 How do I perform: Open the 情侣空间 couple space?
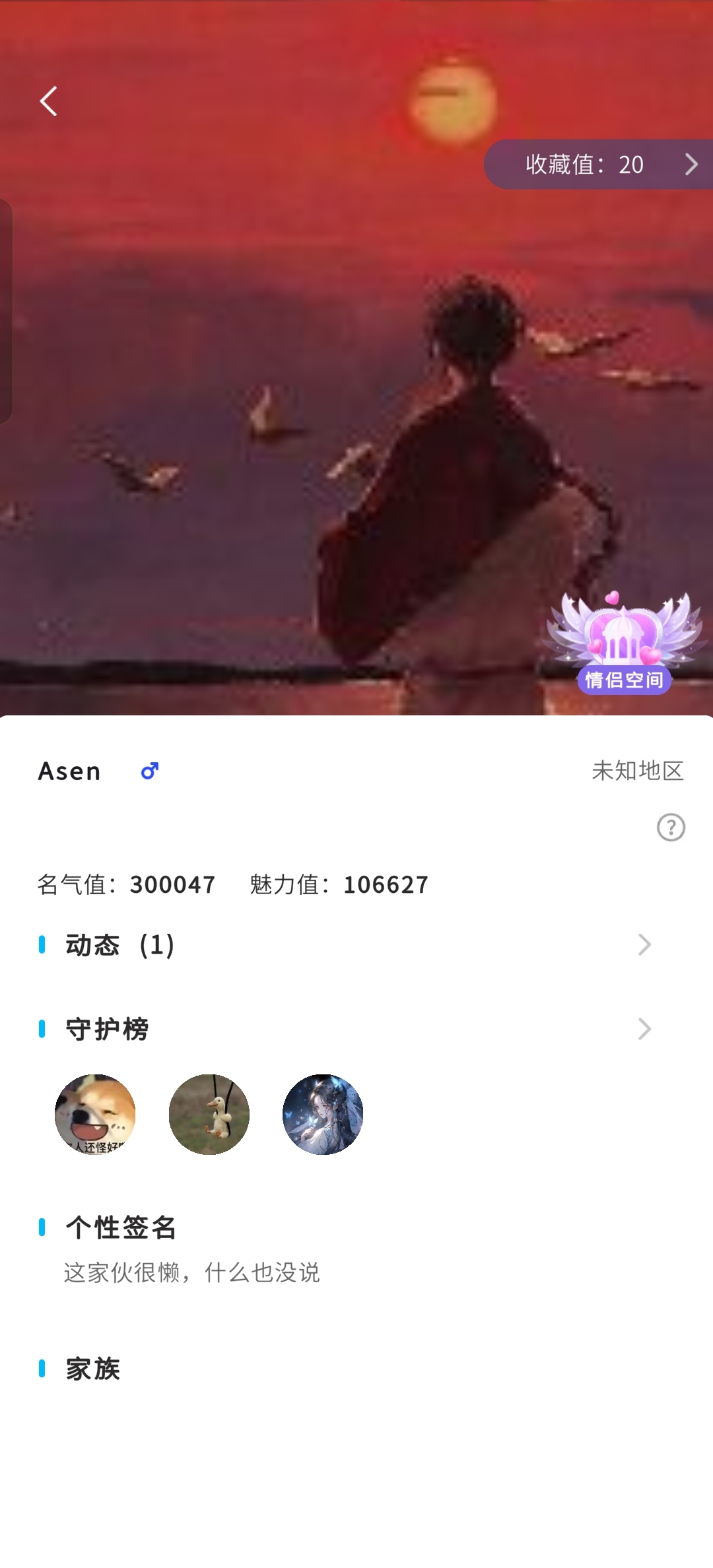[x=624, y=644]
